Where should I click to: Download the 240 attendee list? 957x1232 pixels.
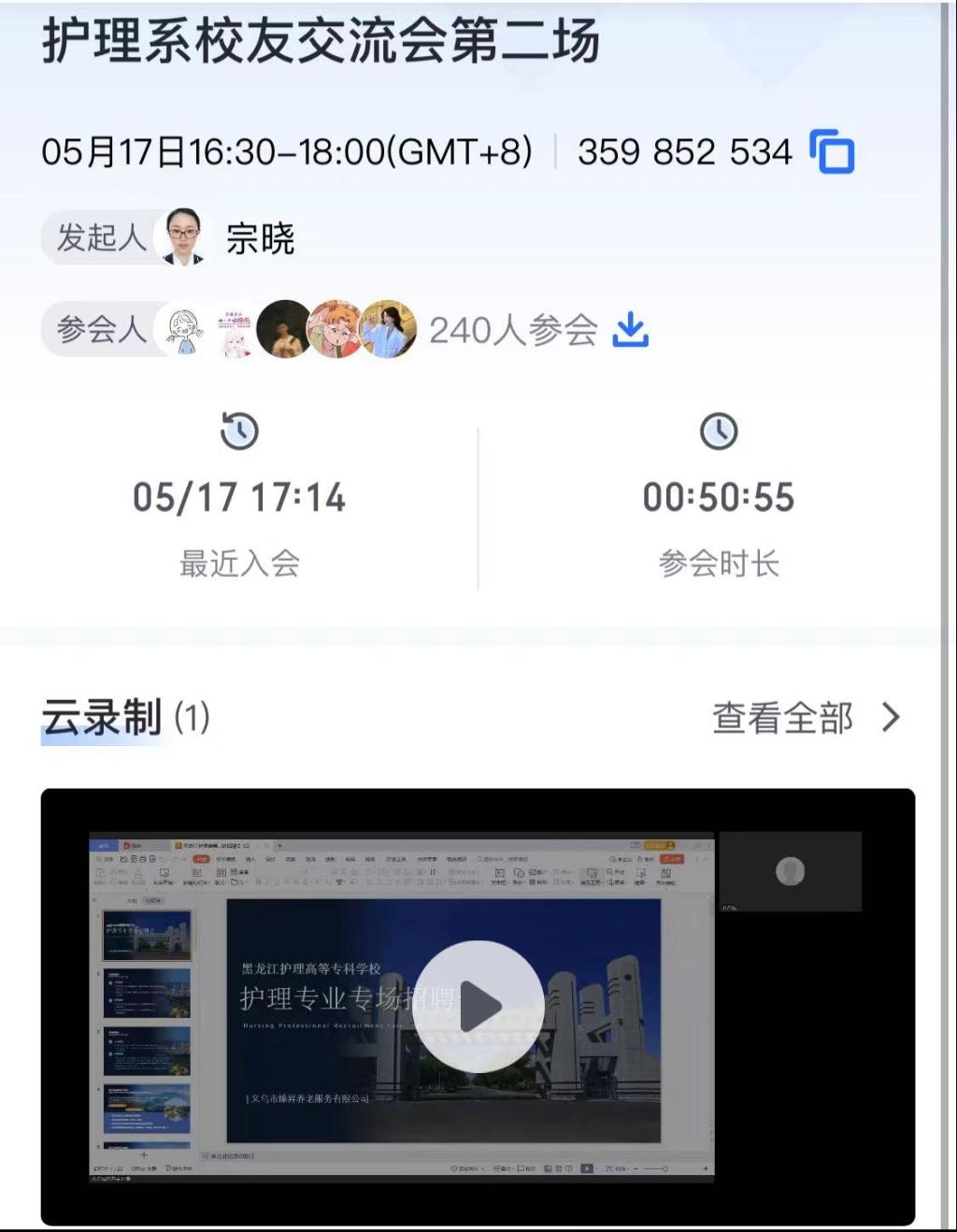(631, 330)
